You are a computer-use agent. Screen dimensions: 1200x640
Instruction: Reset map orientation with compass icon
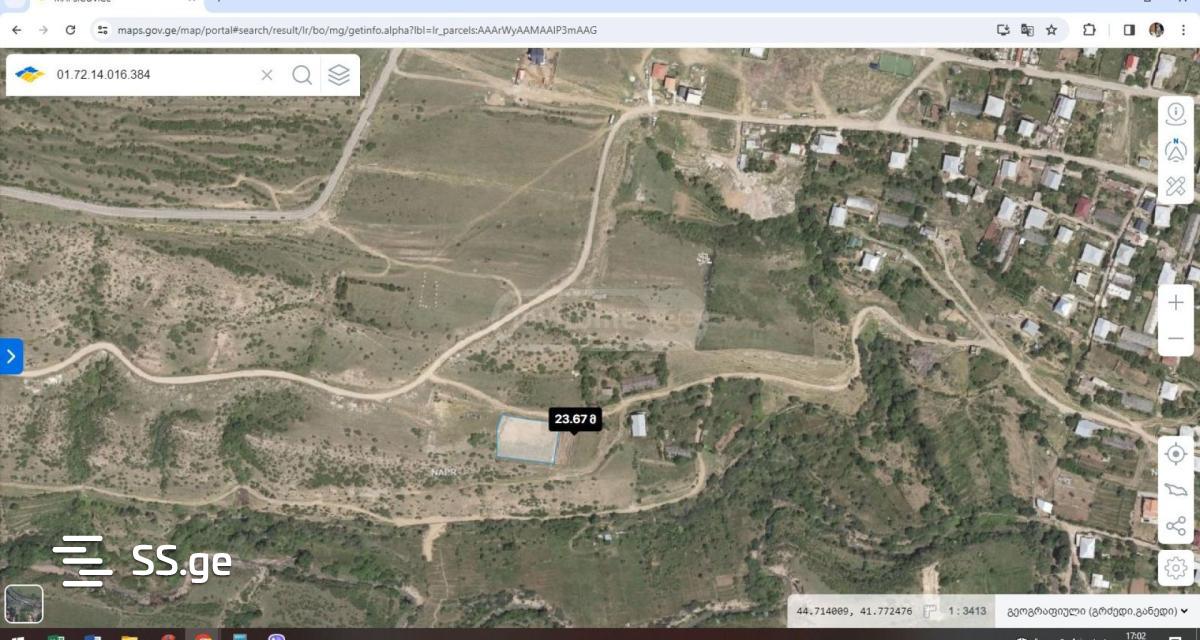click(x=1176, y=150)
